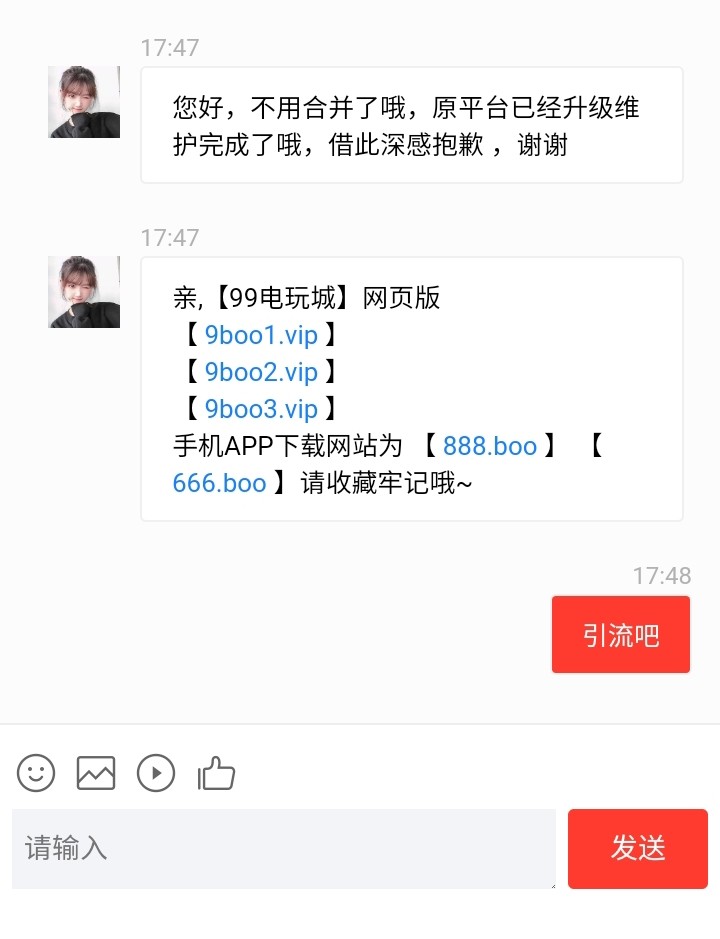The height and width of the screenshot is (939, 720).
Task: Send a thumbs-up rating
Action: (x=216, y=772)
